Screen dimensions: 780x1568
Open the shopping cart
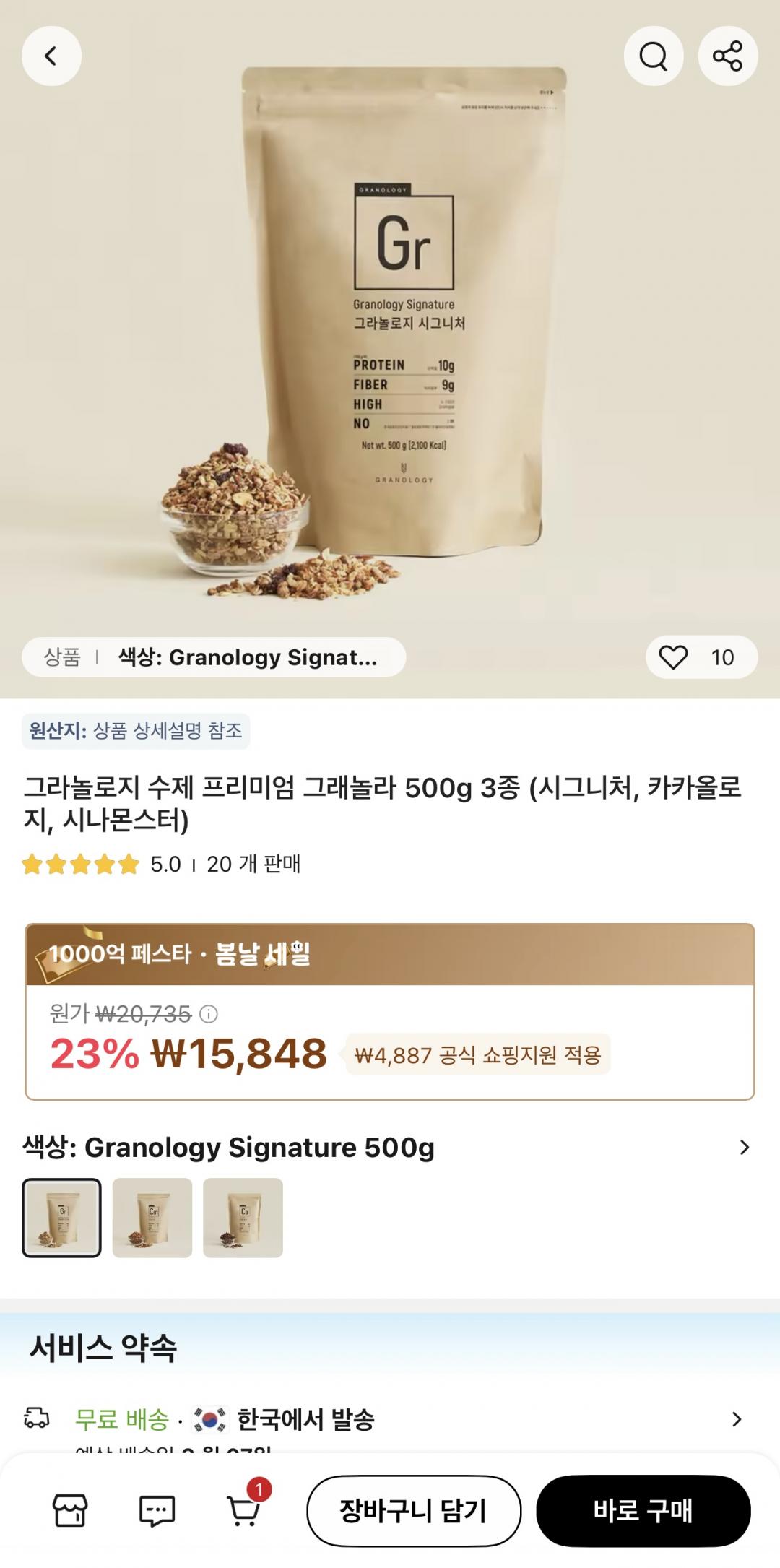coord(243,1510)
